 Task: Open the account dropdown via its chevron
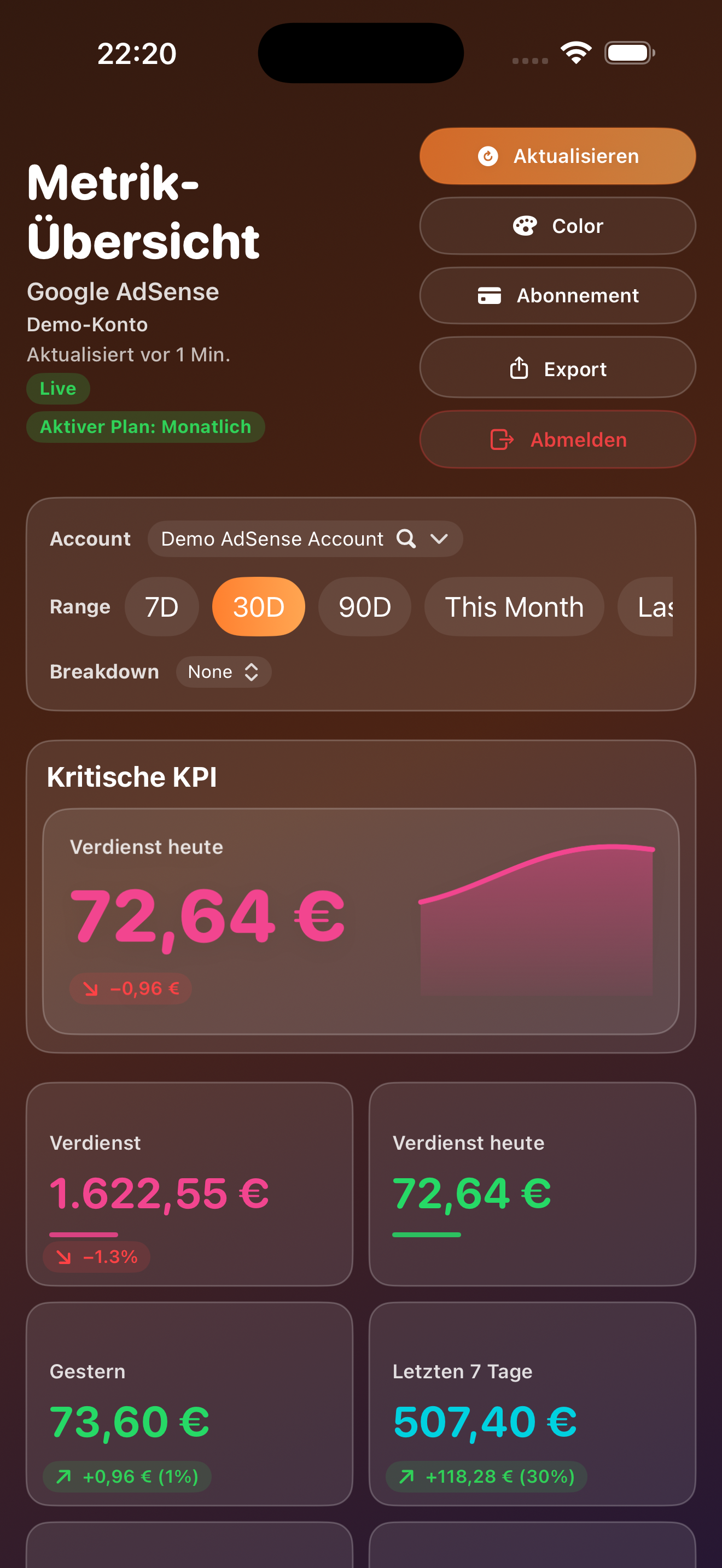click(x=440, y=539)
